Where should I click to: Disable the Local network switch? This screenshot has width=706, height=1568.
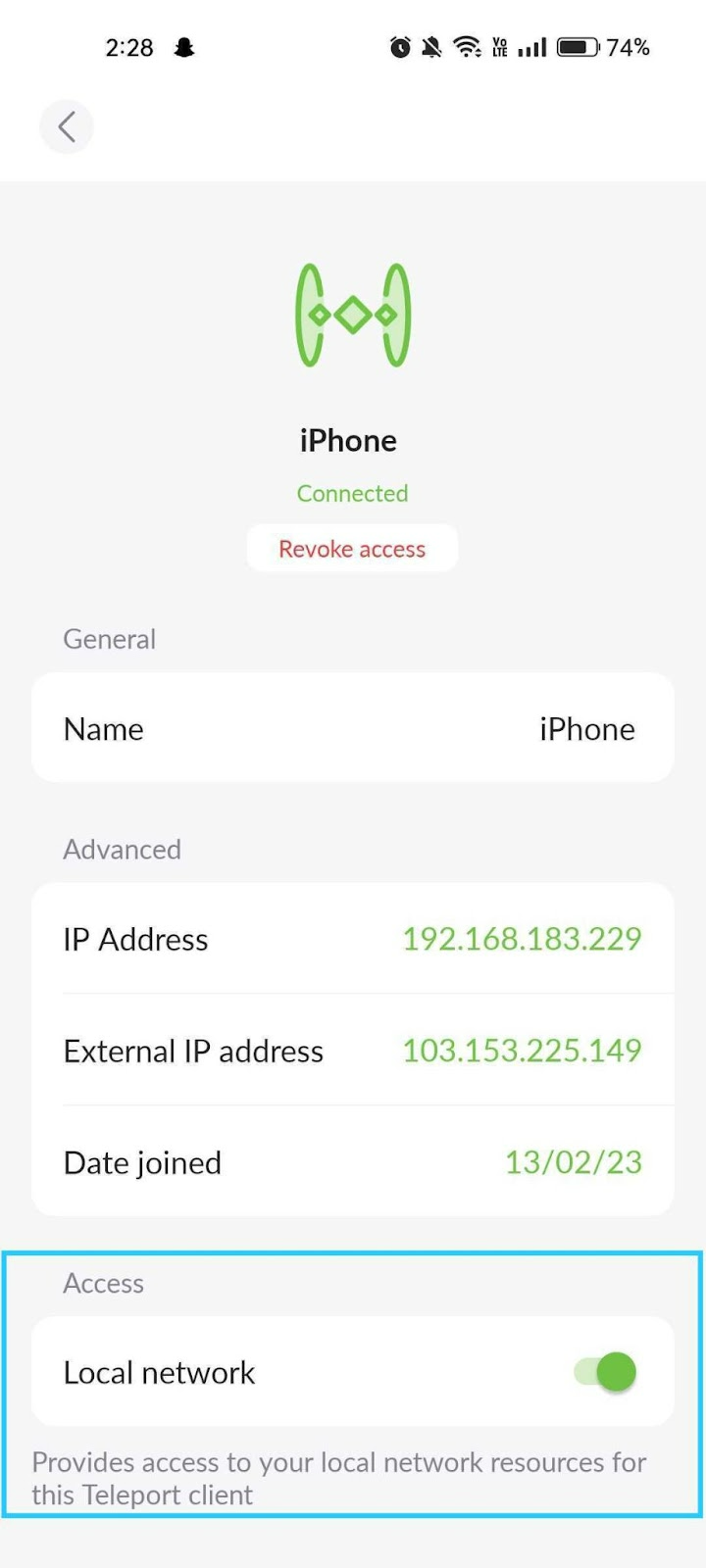point(605,1371)
